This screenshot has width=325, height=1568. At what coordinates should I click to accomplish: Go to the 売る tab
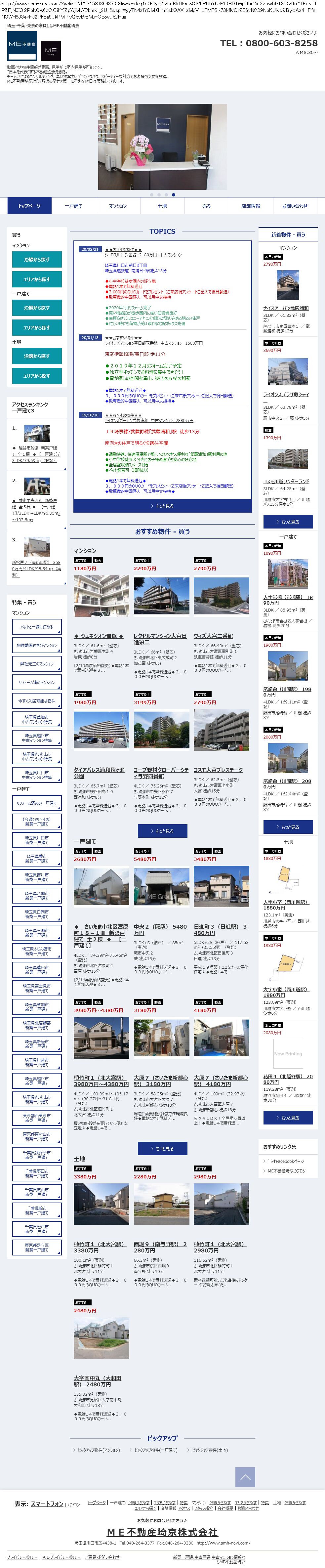pyautogui.click(x=206, y=206)
